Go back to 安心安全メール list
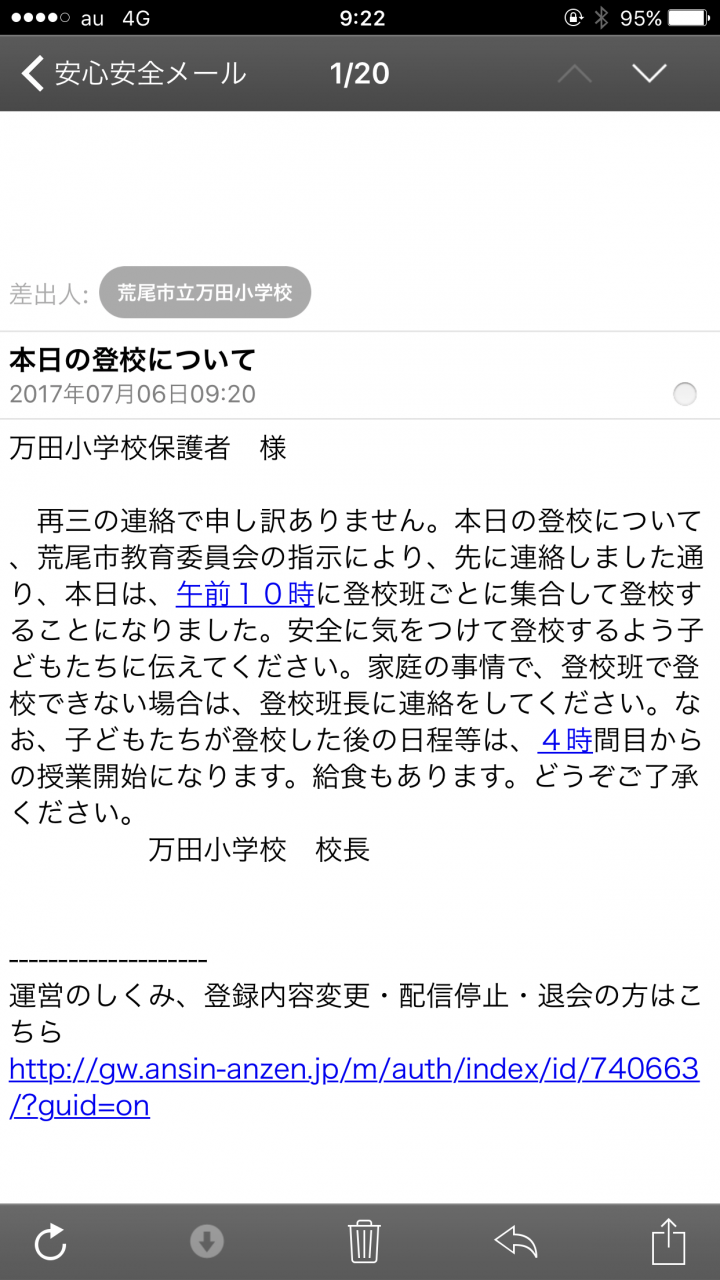 [133, 74]
